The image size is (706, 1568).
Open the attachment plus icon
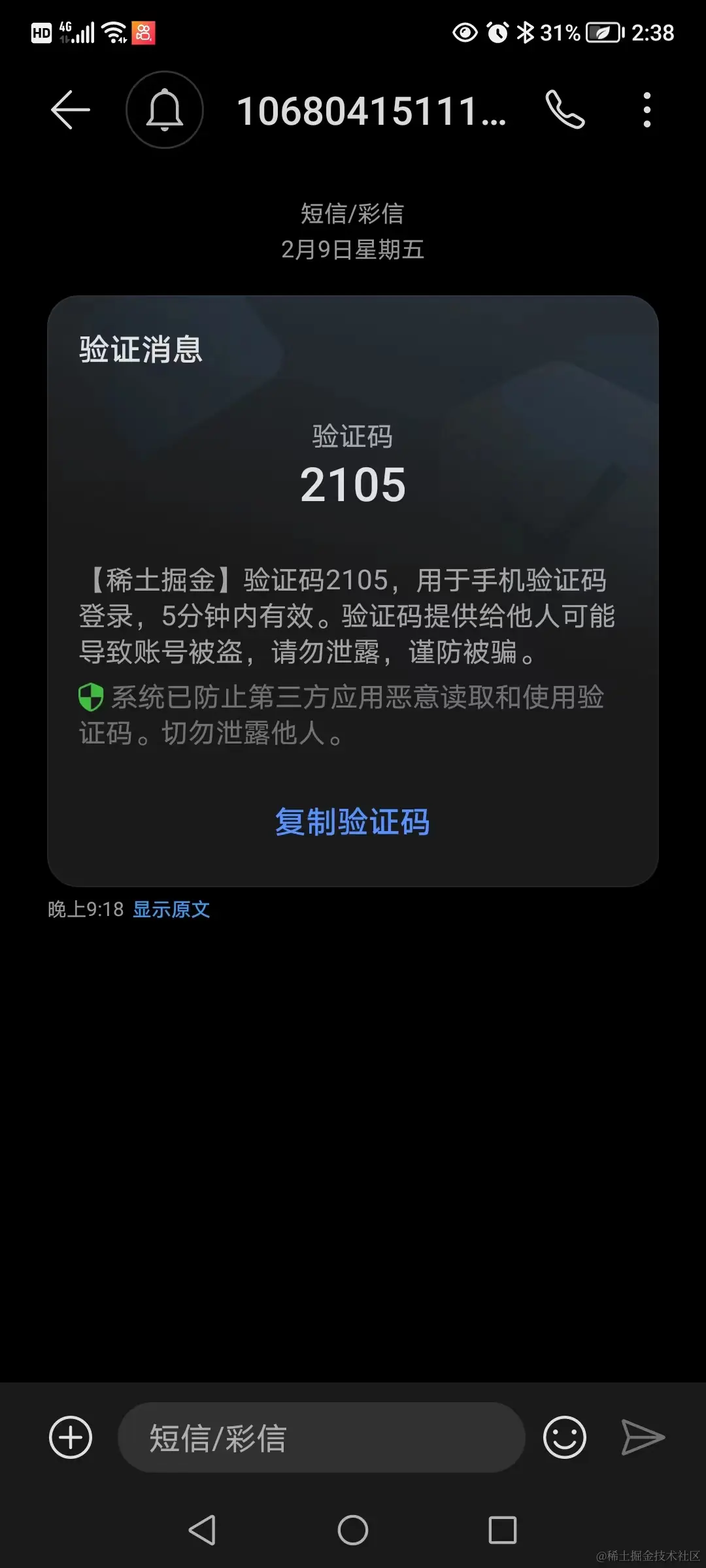pos(72,1437)
